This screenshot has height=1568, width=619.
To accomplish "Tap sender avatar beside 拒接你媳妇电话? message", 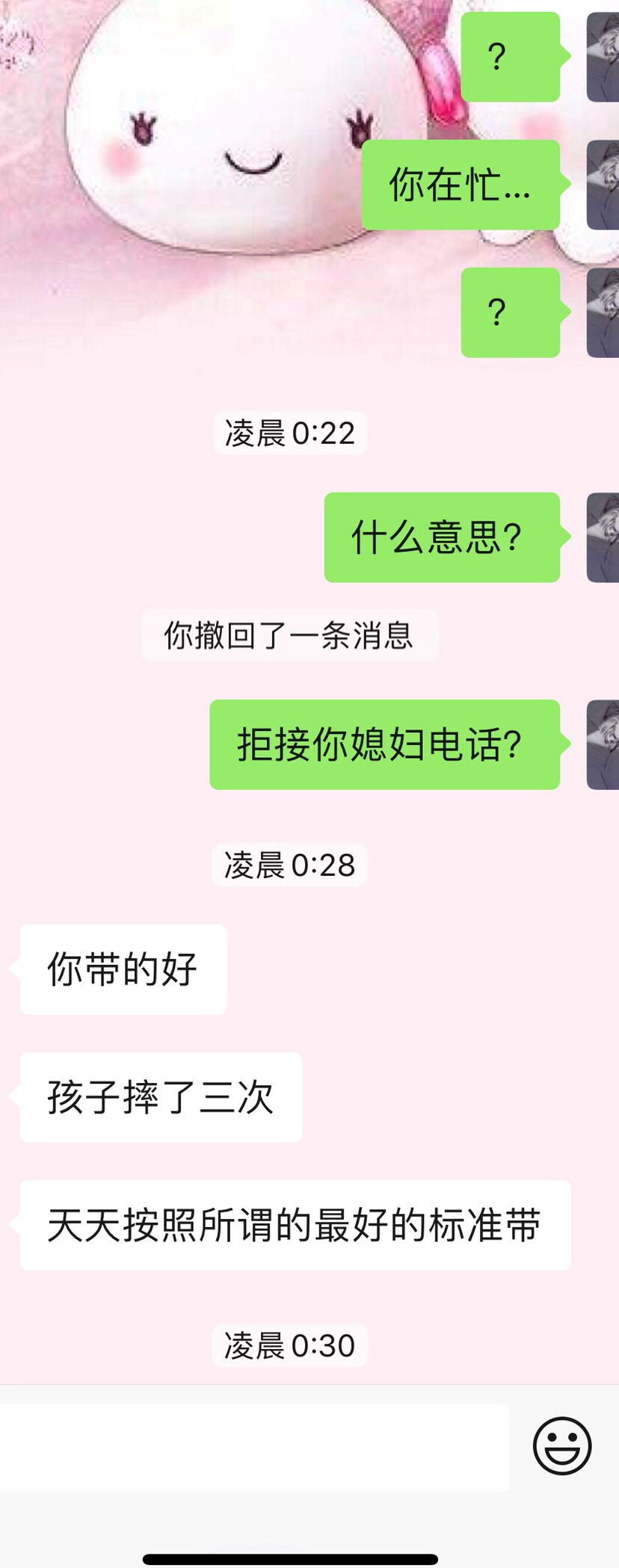I will [603, 744].
